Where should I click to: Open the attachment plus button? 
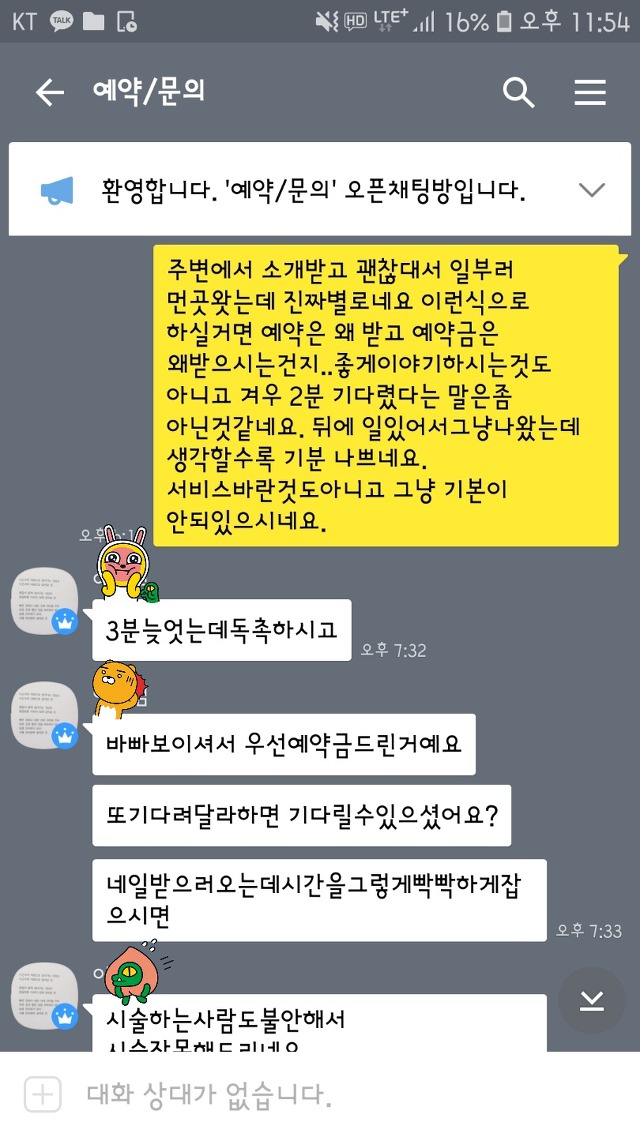[42, 1095]
